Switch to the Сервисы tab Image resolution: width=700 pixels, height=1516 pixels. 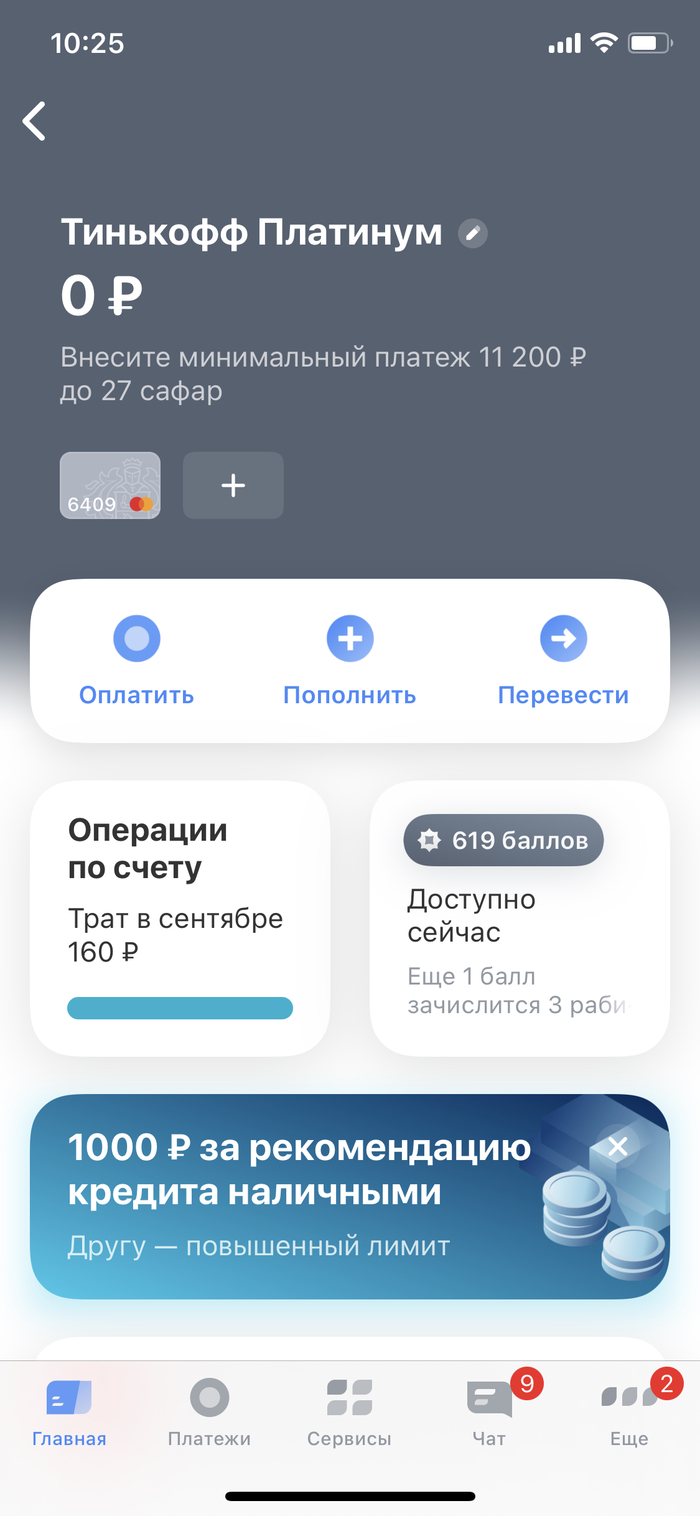(349, 1412)
